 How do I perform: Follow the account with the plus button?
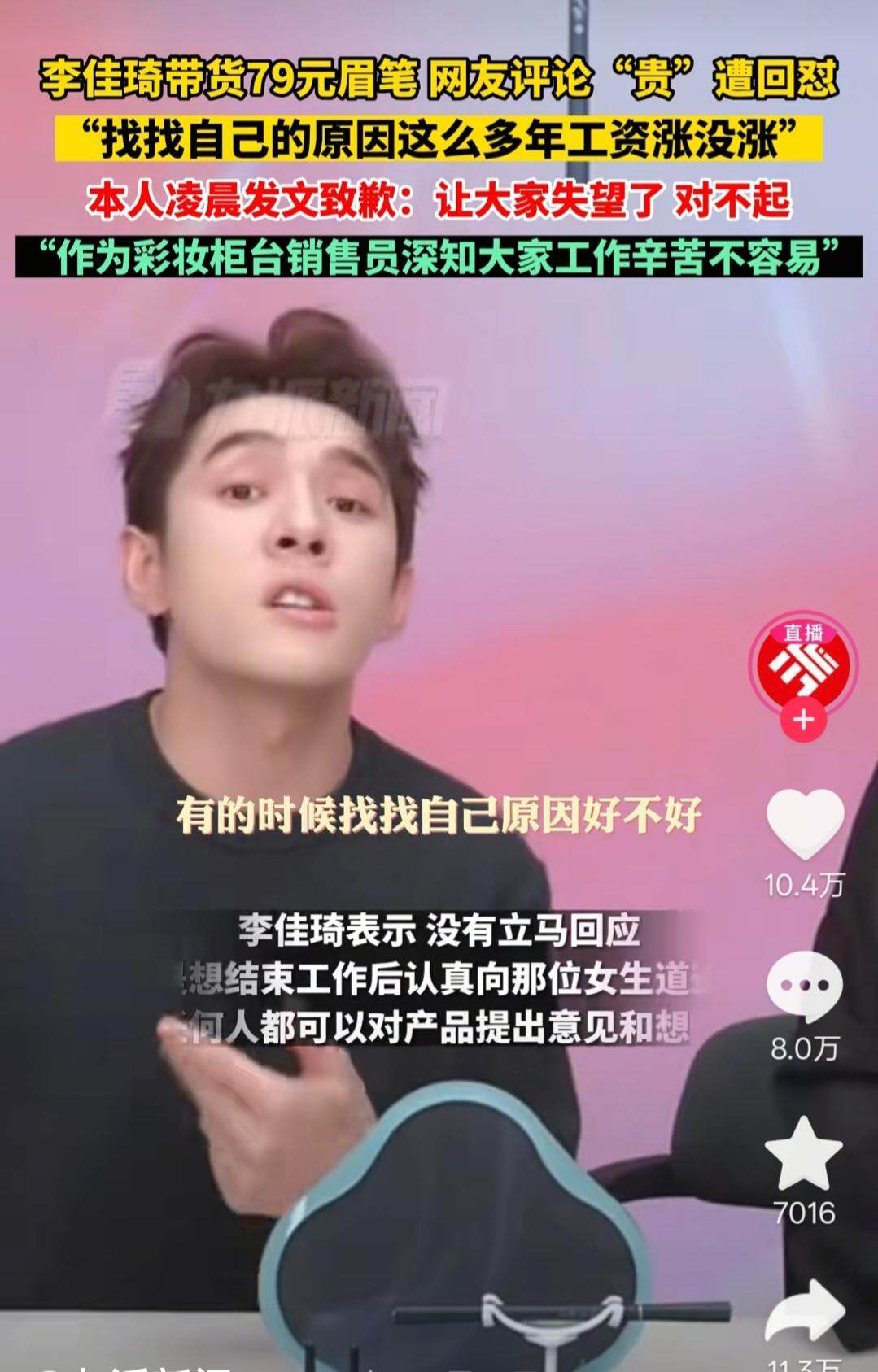click(x=803, y=721)
